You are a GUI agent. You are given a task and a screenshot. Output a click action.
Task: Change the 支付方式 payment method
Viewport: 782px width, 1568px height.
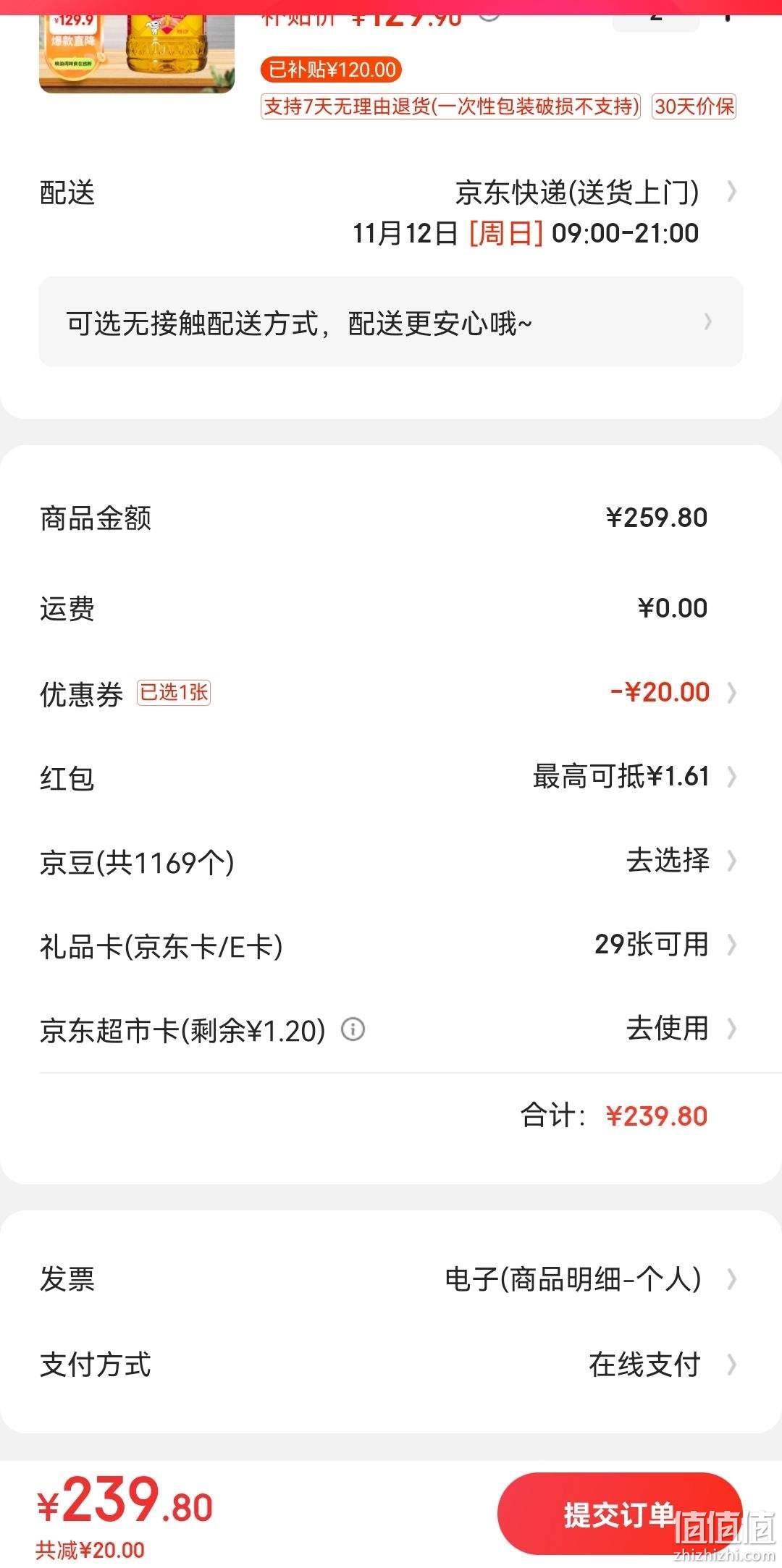[391, 1365]
